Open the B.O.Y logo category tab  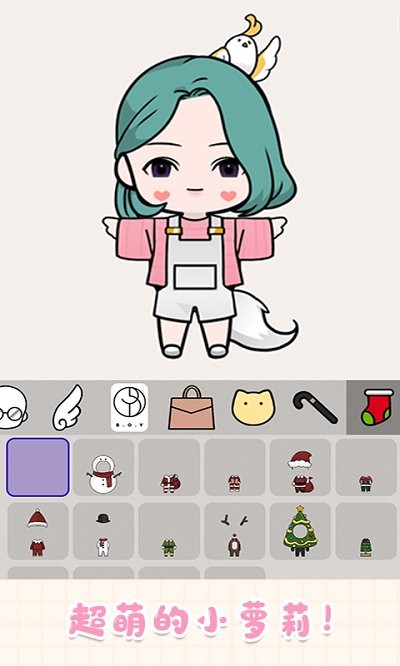[x=130, y=407]
